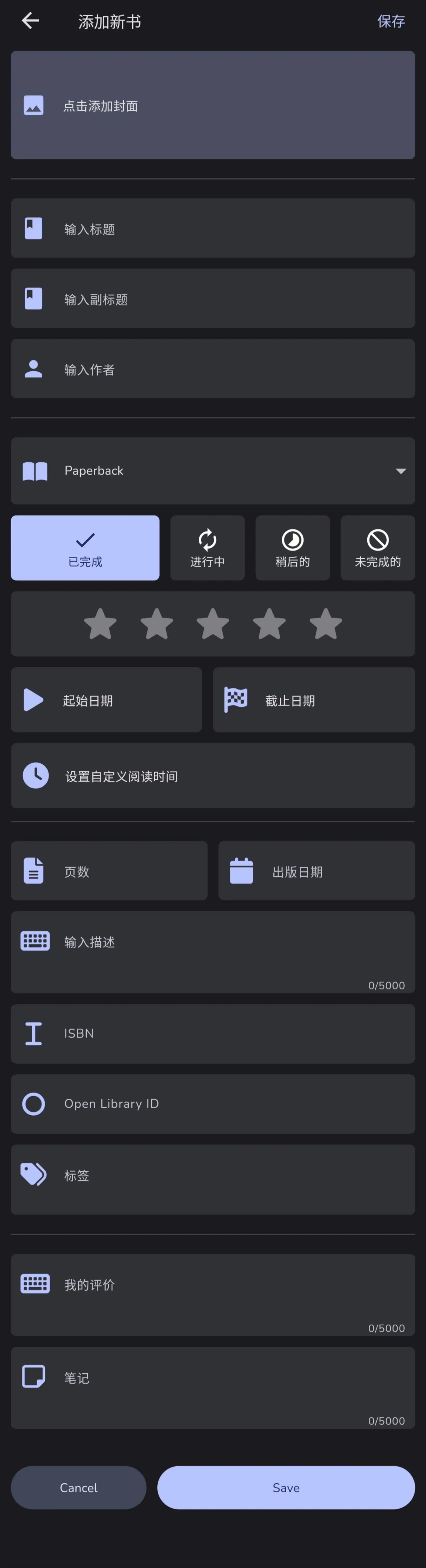Select the 稍后的 reading status
426x1568 pixels.
tap(293, 548)
